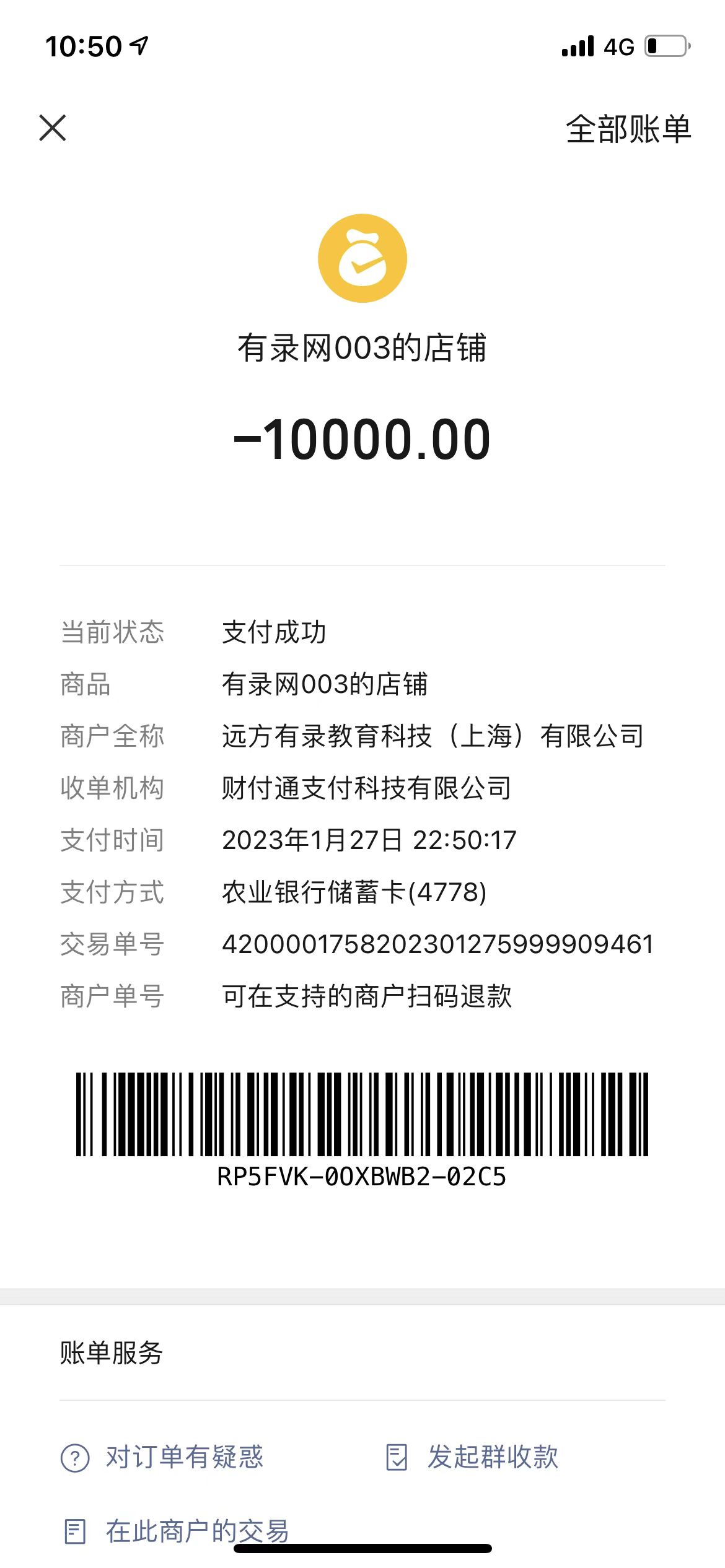Start a group collection via 发起群收款
Viewport: 725px width, 1568px height.
tap(472, 1457)
